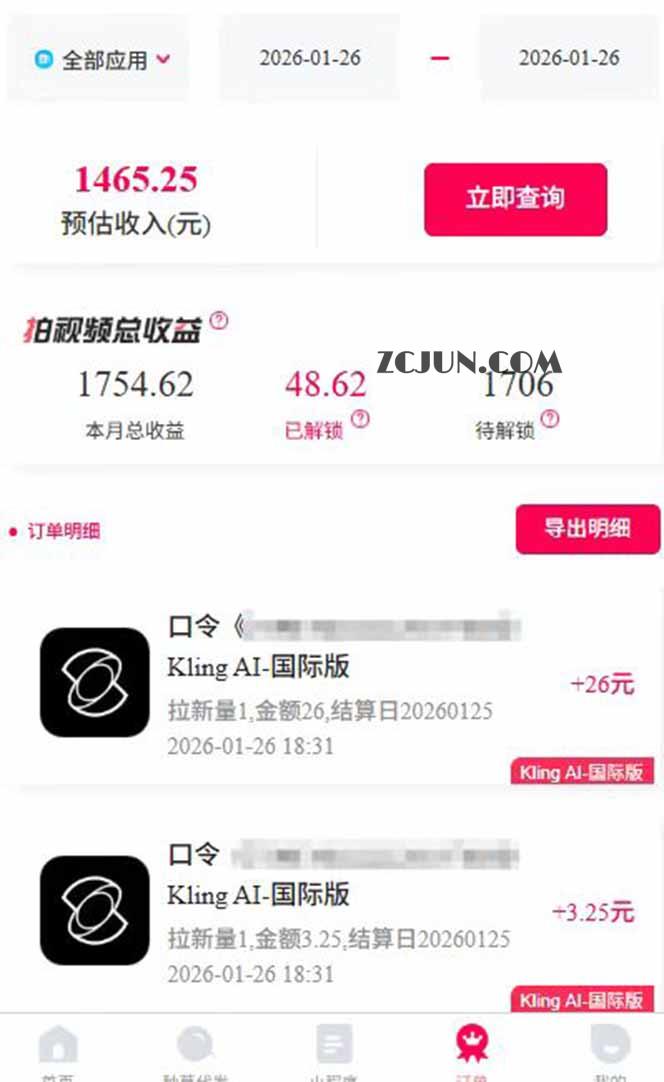Show help for 待解锁 amount

click(550, 419)
